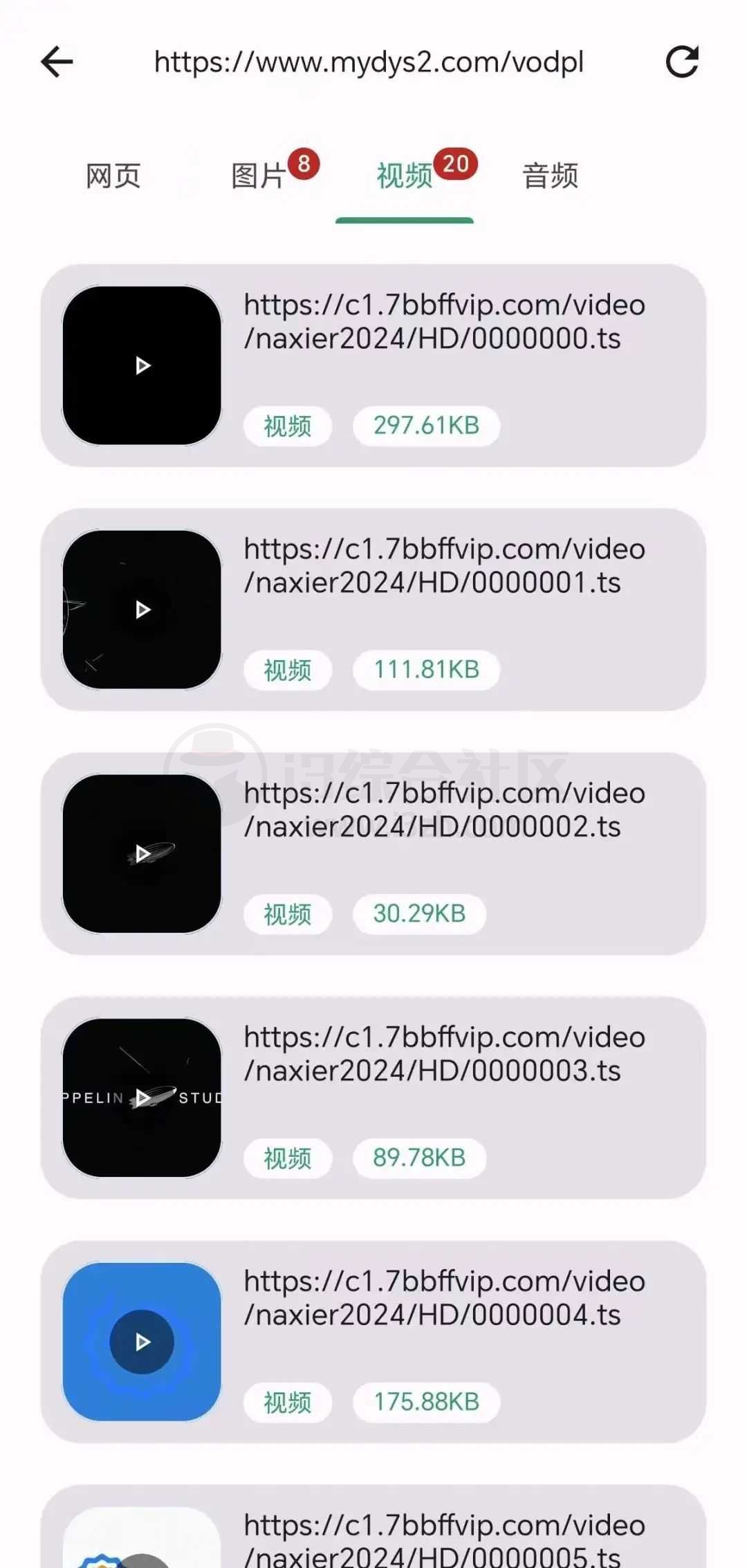Screen dimensions: 747x1568
Task: Tap the URL address bar showing mydys2.com
Action: tap(369, 61)
